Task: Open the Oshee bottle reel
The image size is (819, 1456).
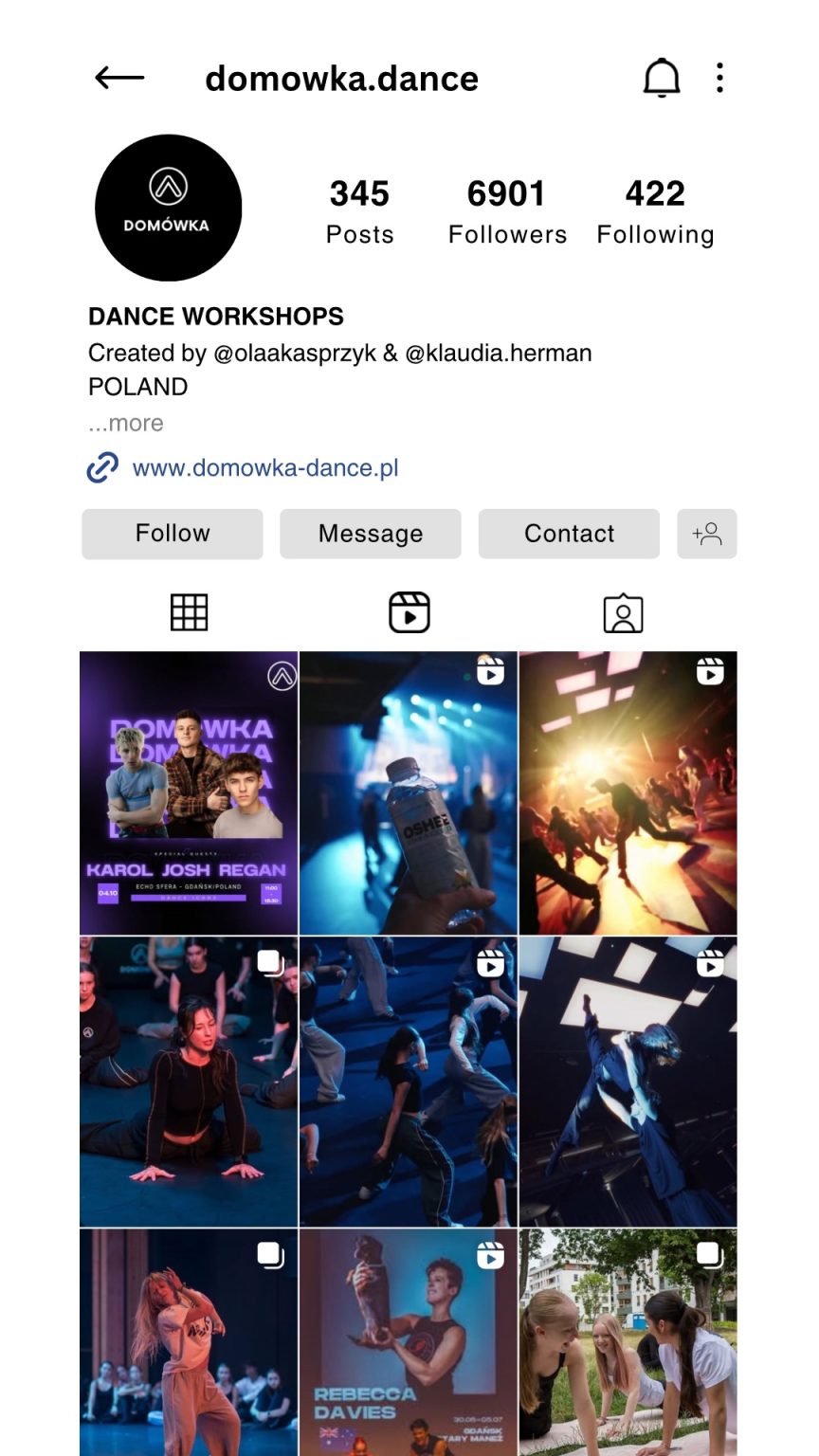Action: [x=409, y=793]
